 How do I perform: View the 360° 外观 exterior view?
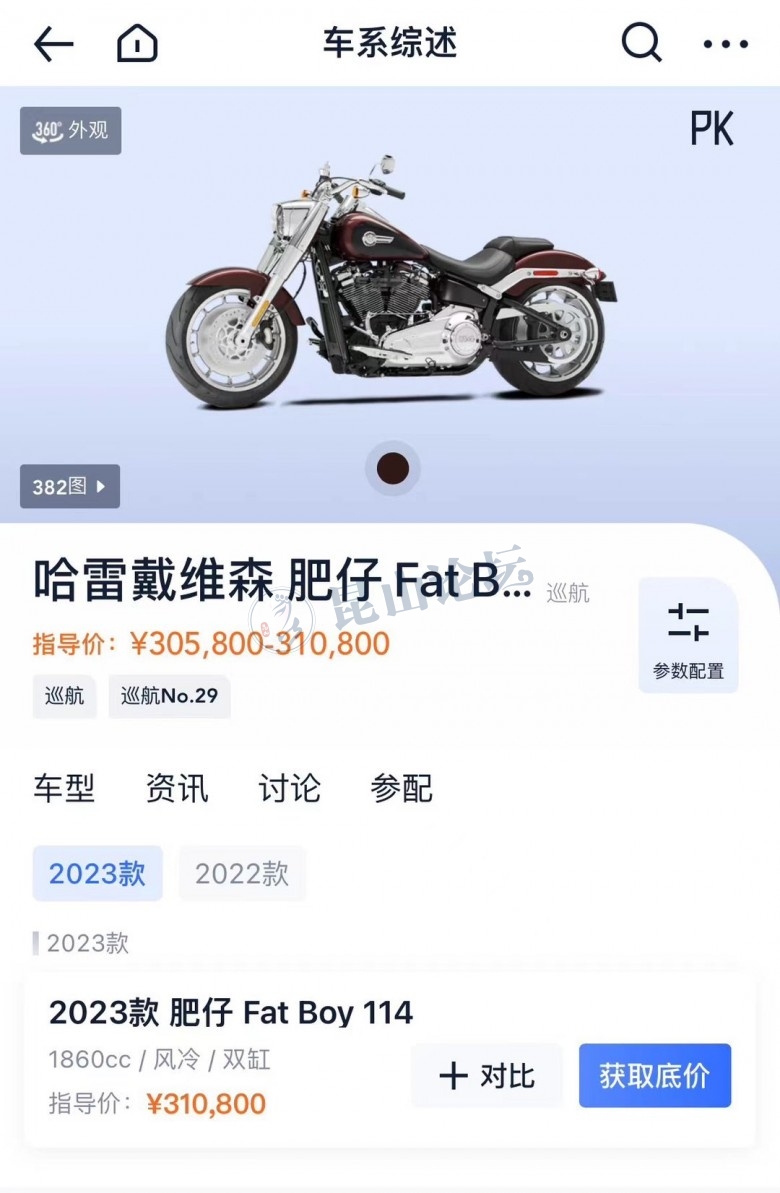[x=71, y=131]
